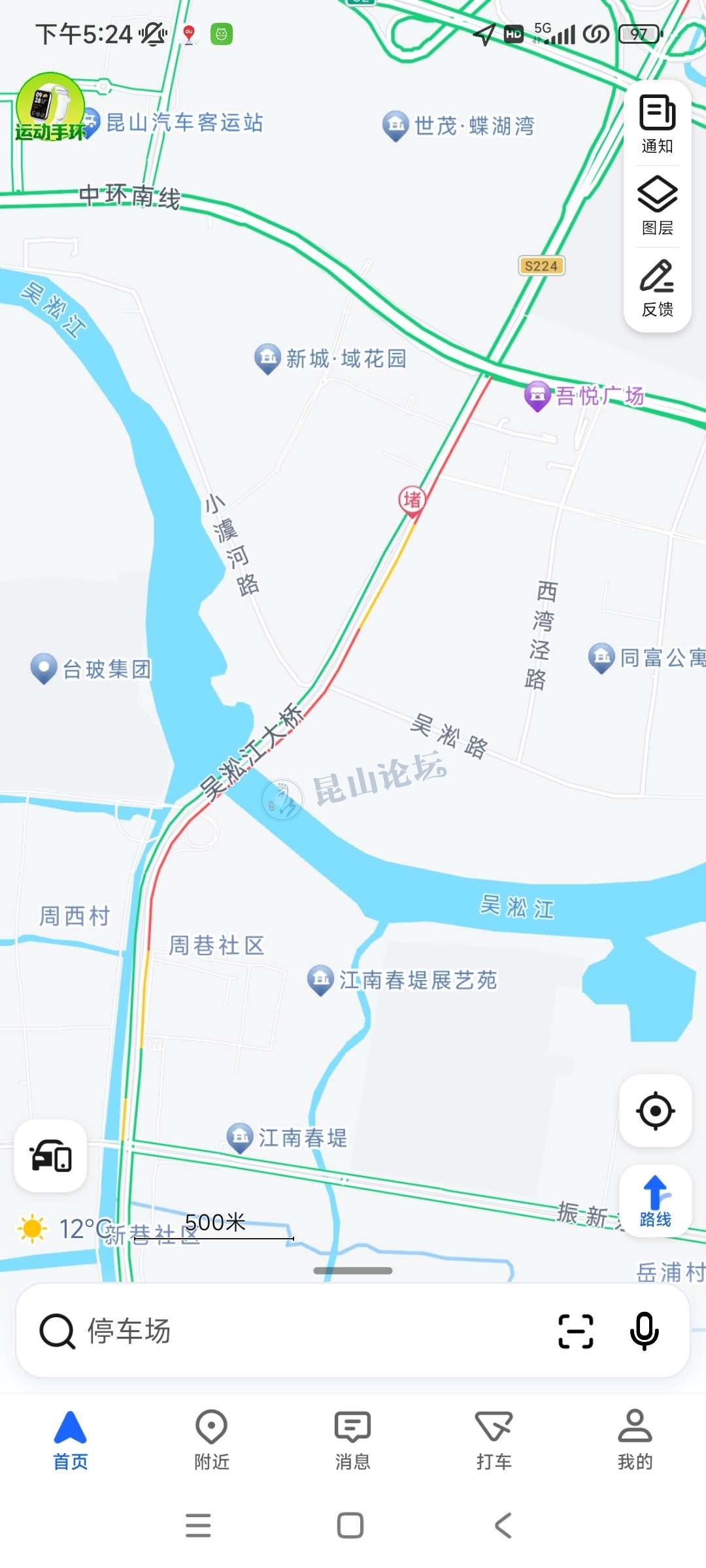The width and height of the screenshot is (706, 1568).
Task: Start voice search with the microphone
Action: (x=644, y=1331)
